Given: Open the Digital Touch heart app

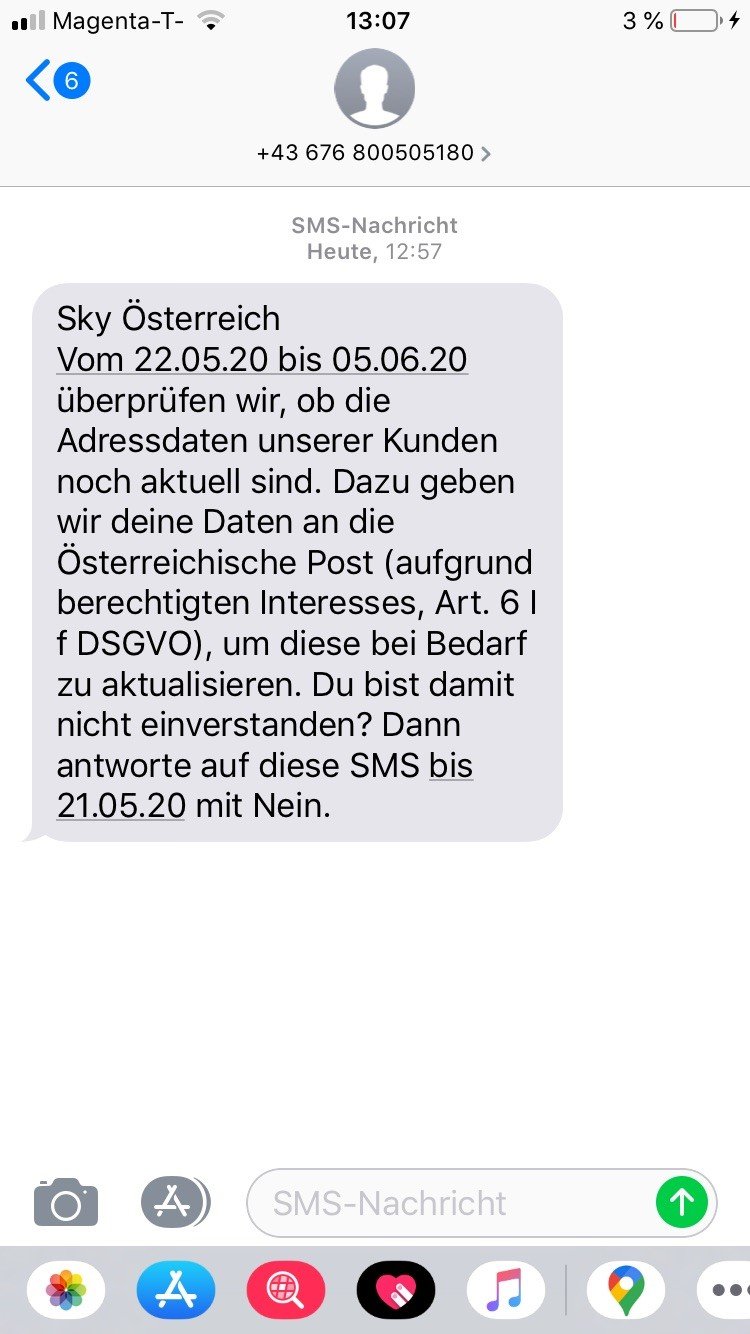Looking at the screenshot, I should coord(396,1290).
